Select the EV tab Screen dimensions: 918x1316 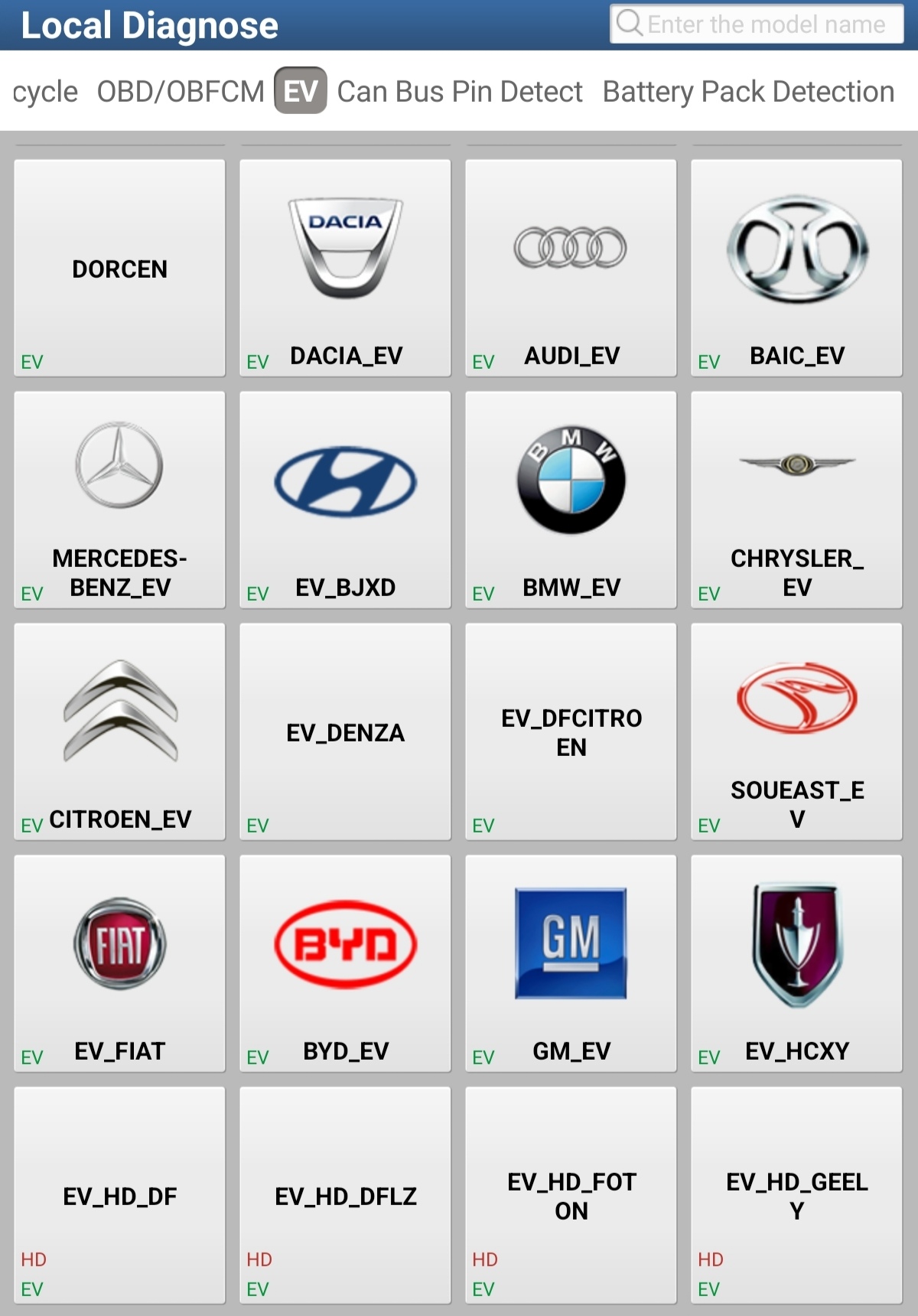coord(301,91)
